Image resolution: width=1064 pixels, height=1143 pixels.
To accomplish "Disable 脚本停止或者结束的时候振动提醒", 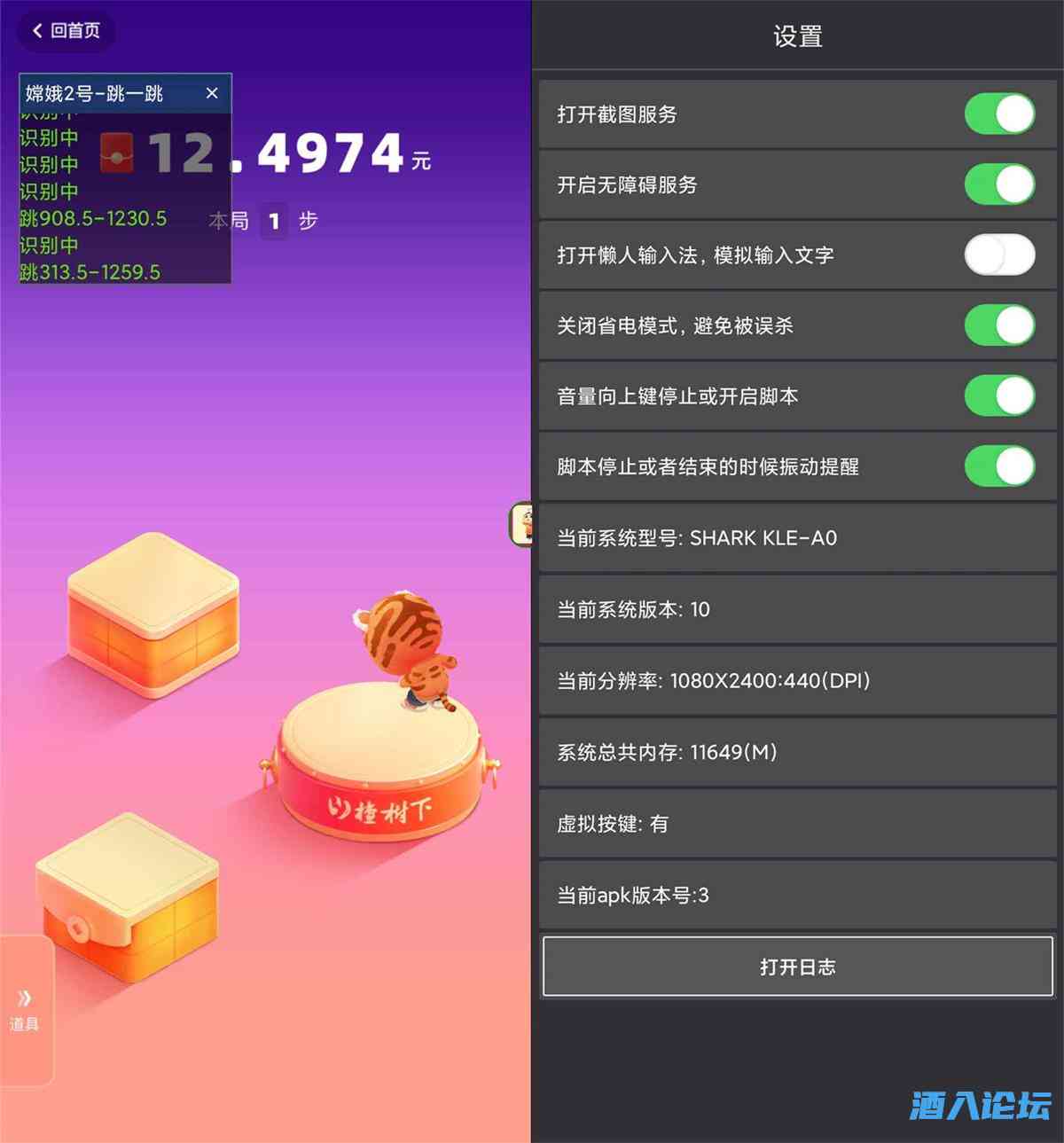I will (x=999, y=466).
